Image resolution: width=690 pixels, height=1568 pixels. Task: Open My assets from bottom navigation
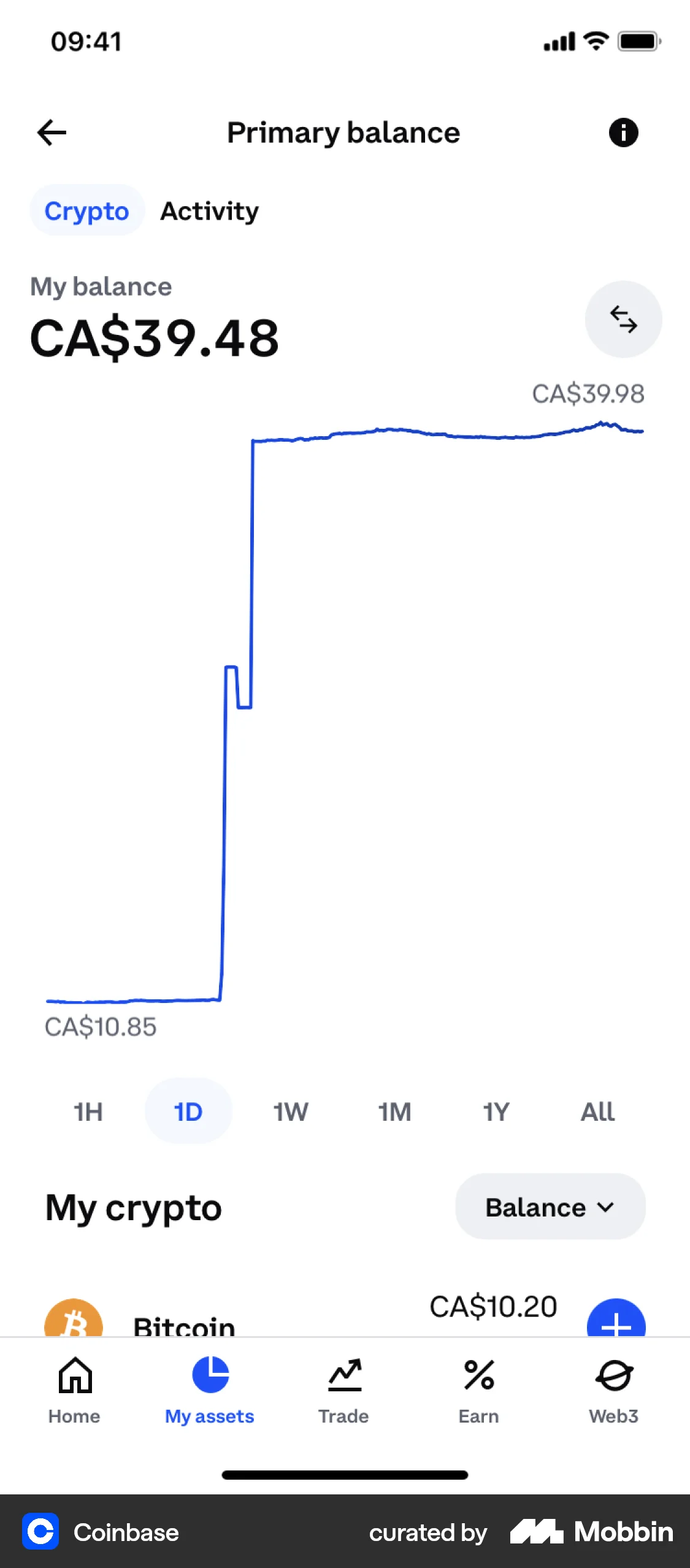(209, 1391)
